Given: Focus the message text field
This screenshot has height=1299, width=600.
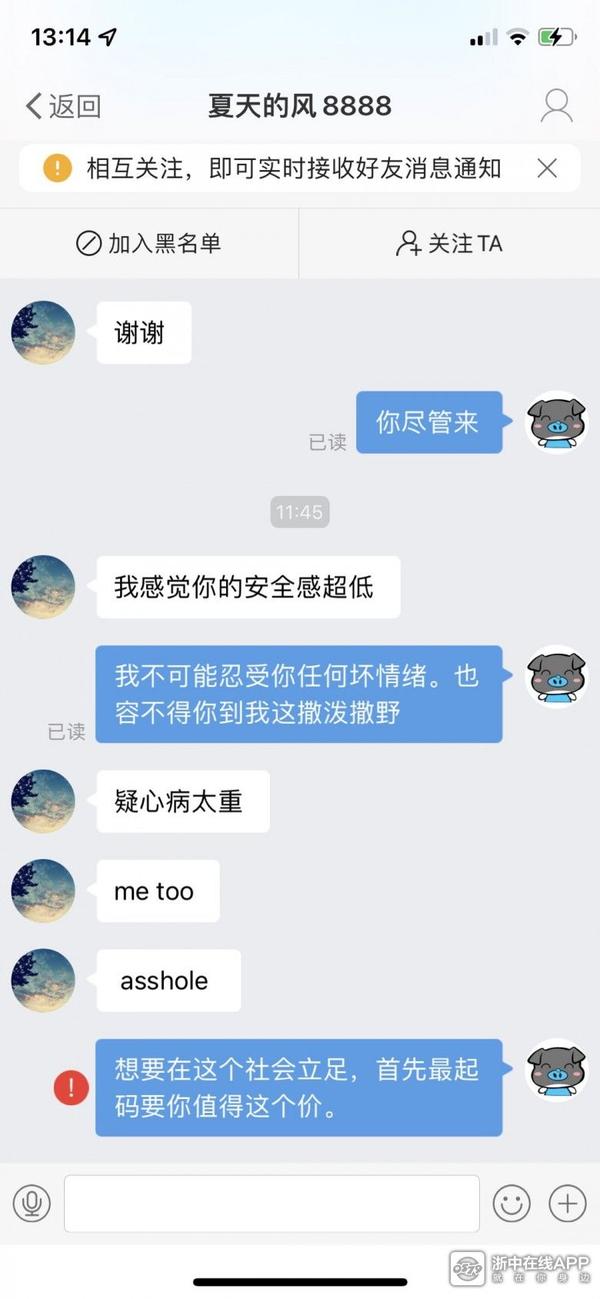Looking at the screenshot, I should (272, 1203).
